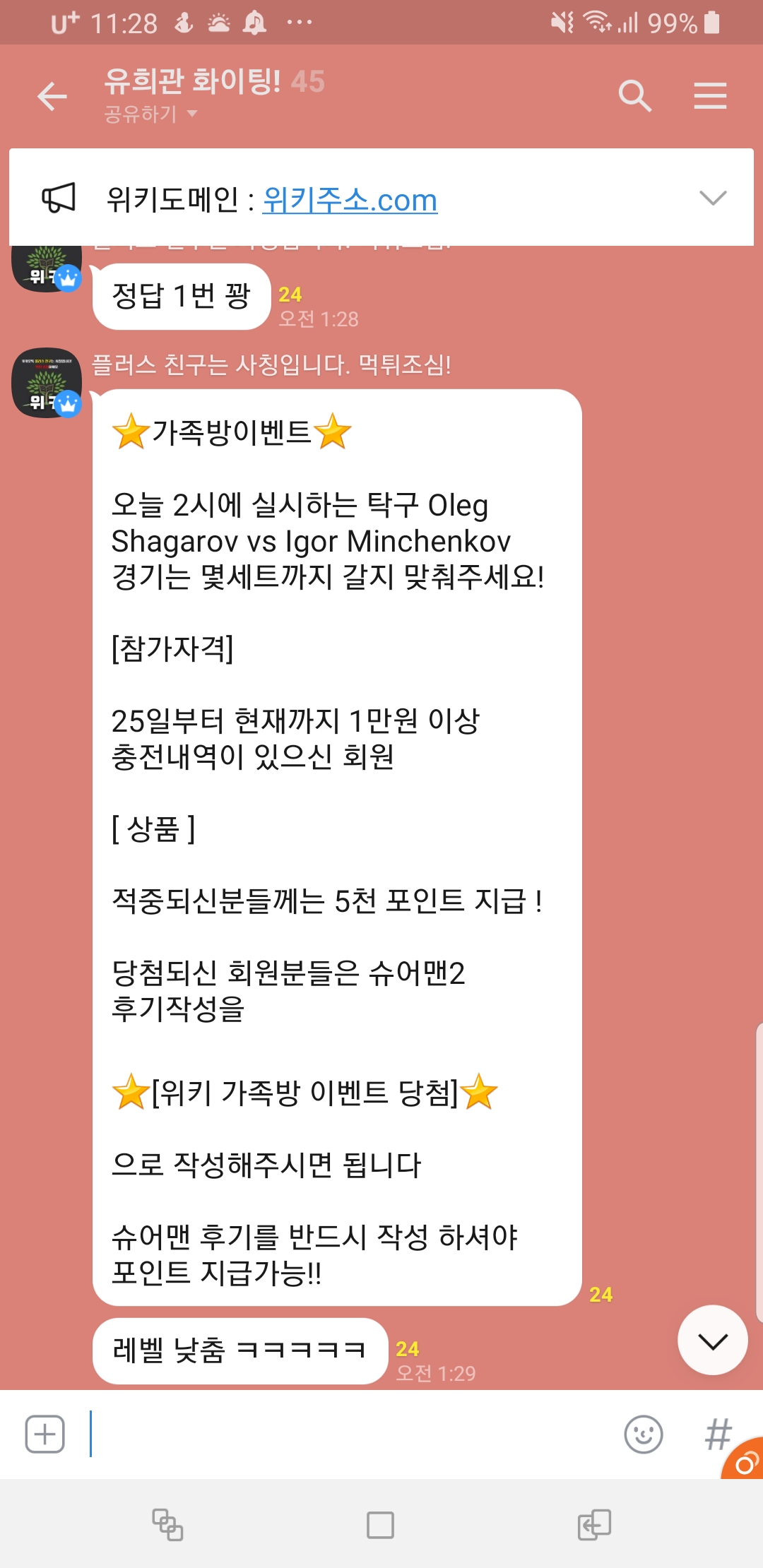
Task: Focus the message input field
Action: coord(346,1435)
